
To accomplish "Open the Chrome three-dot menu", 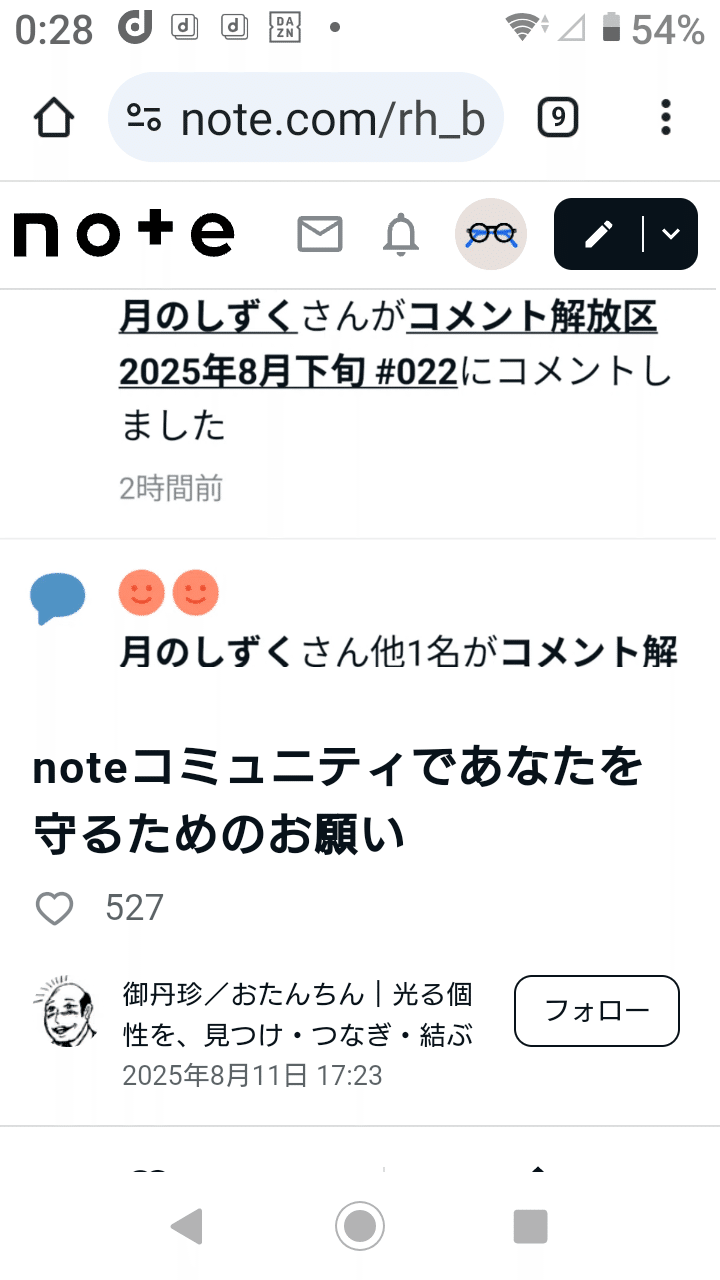I will click(665, 117).
